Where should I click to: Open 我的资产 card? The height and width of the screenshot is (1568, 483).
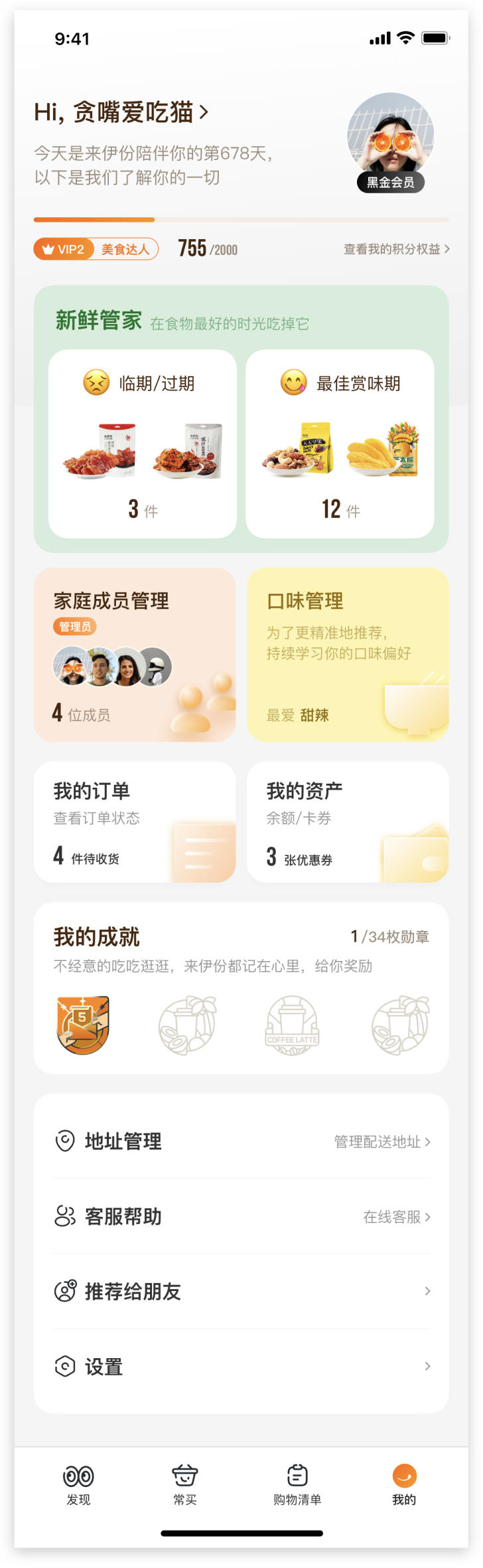pyautogui.click(x=348, y=822)
